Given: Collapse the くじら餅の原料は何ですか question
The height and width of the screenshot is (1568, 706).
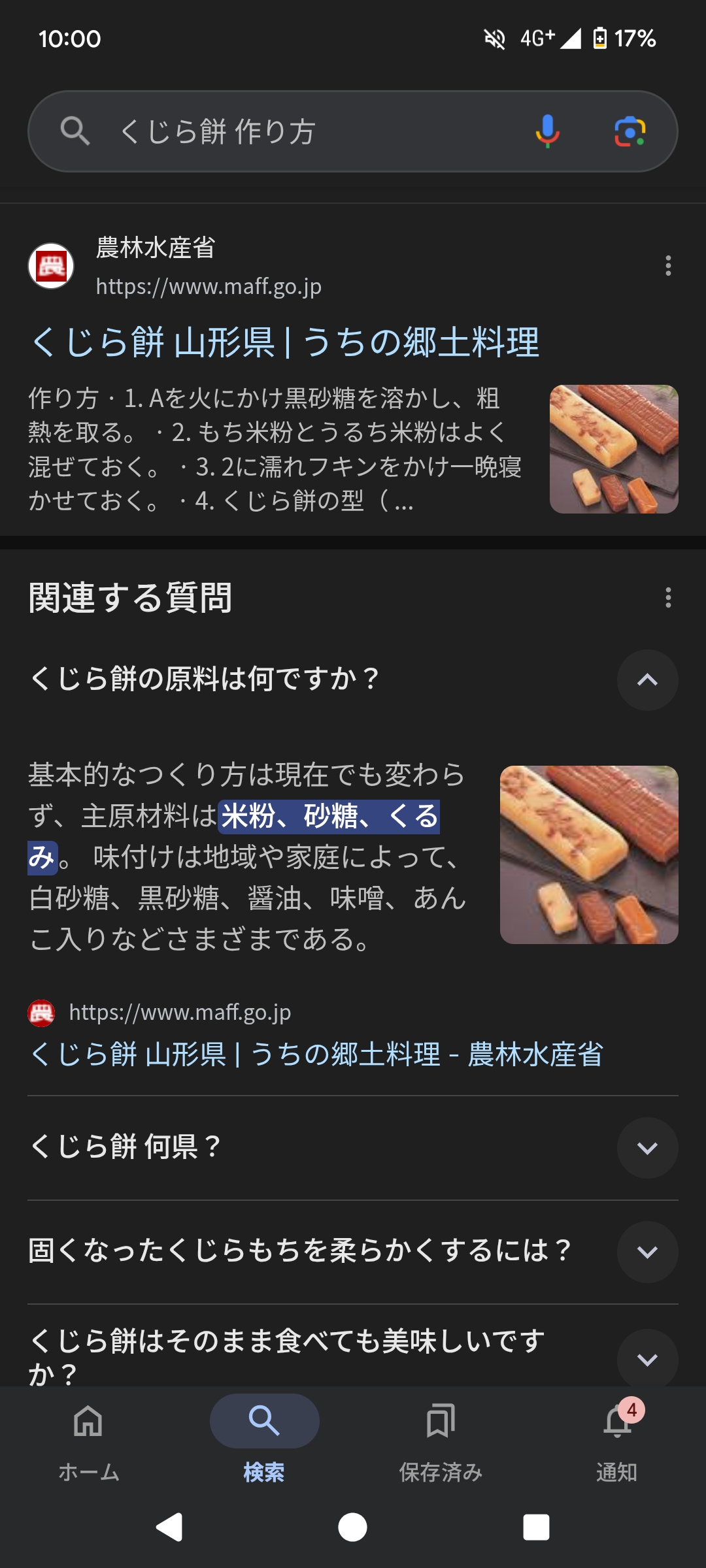Looking at the screenshot, I should click(x=647, y=679).
